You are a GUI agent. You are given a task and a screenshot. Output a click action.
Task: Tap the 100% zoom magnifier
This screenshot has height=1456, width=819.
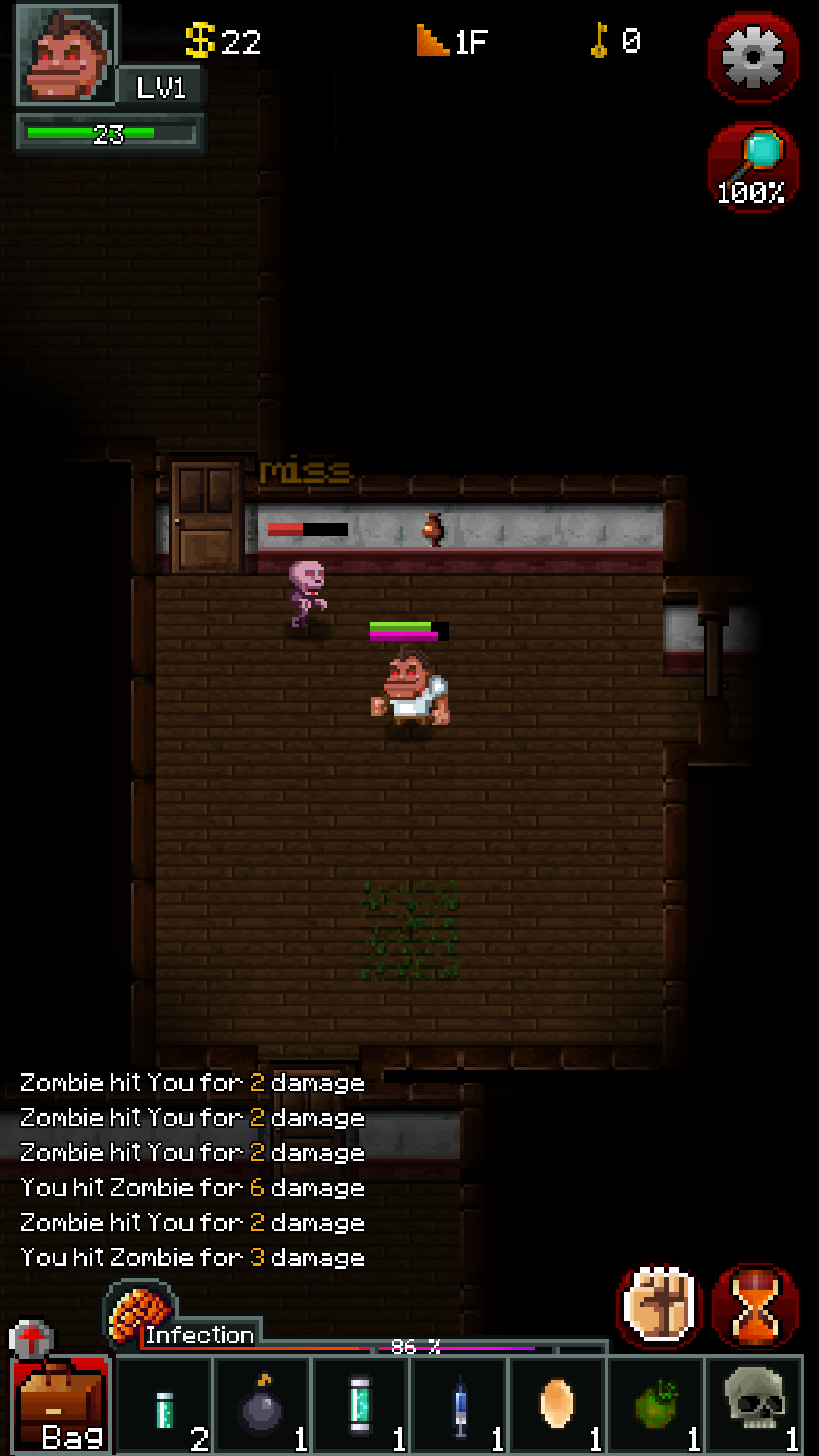pyautogui.click(x=752, y=167)
